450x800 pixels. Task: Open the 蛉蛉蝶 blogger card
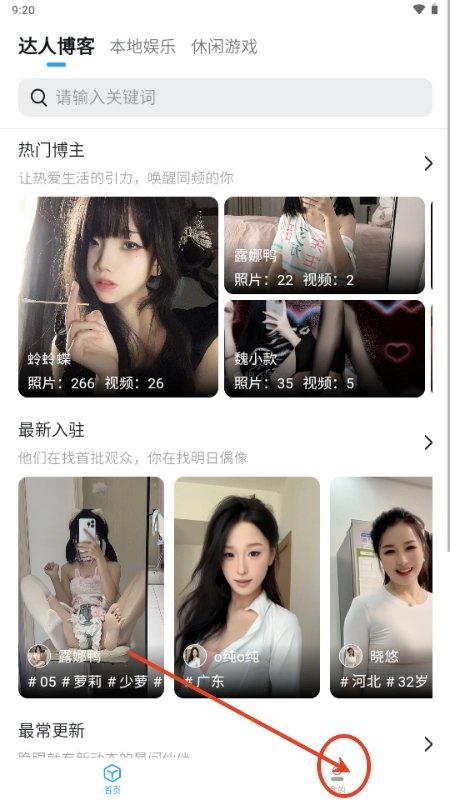(x=118, y=296)
